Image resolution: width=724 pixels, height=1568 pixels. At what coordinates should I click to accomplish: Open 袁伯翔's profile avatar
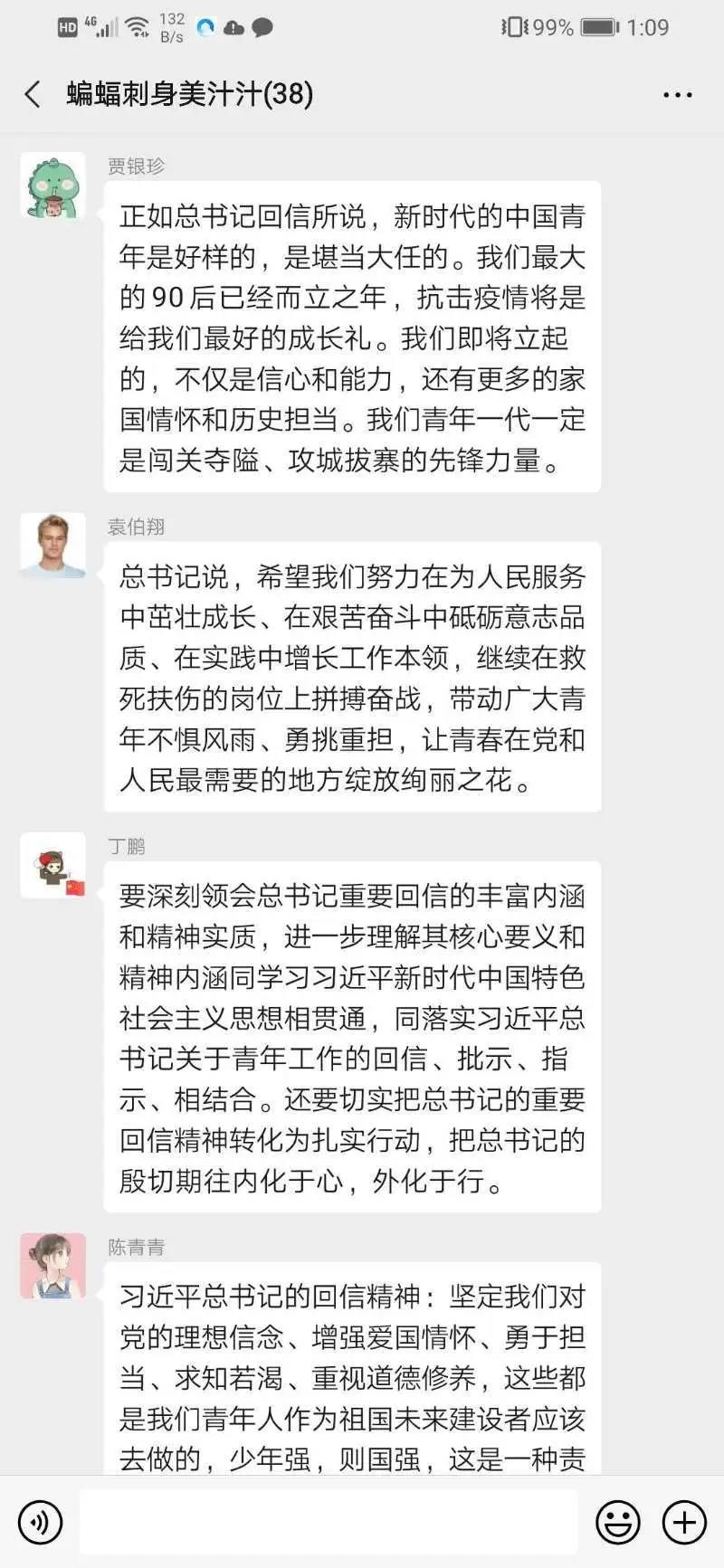point(53,546)
